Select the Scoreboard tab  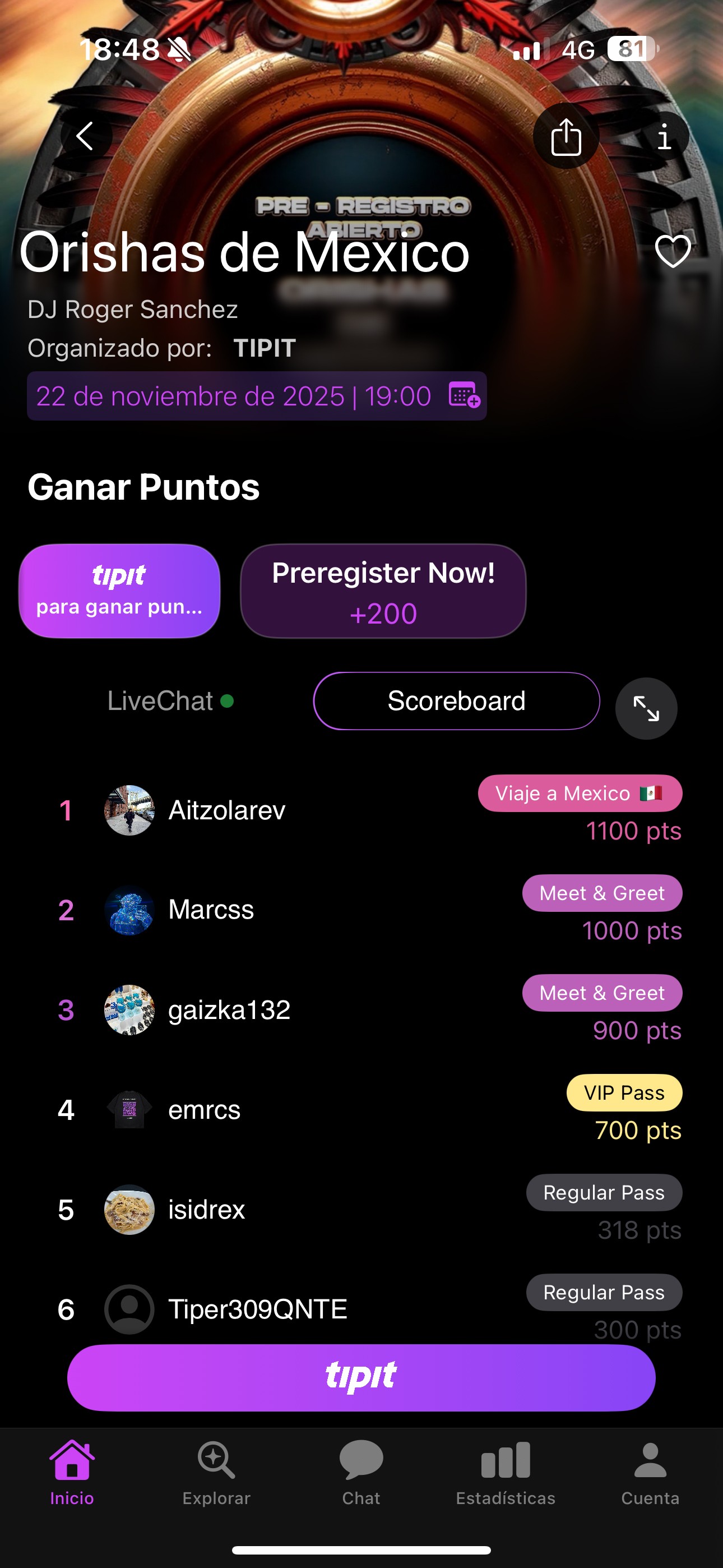tap(456, 701)
